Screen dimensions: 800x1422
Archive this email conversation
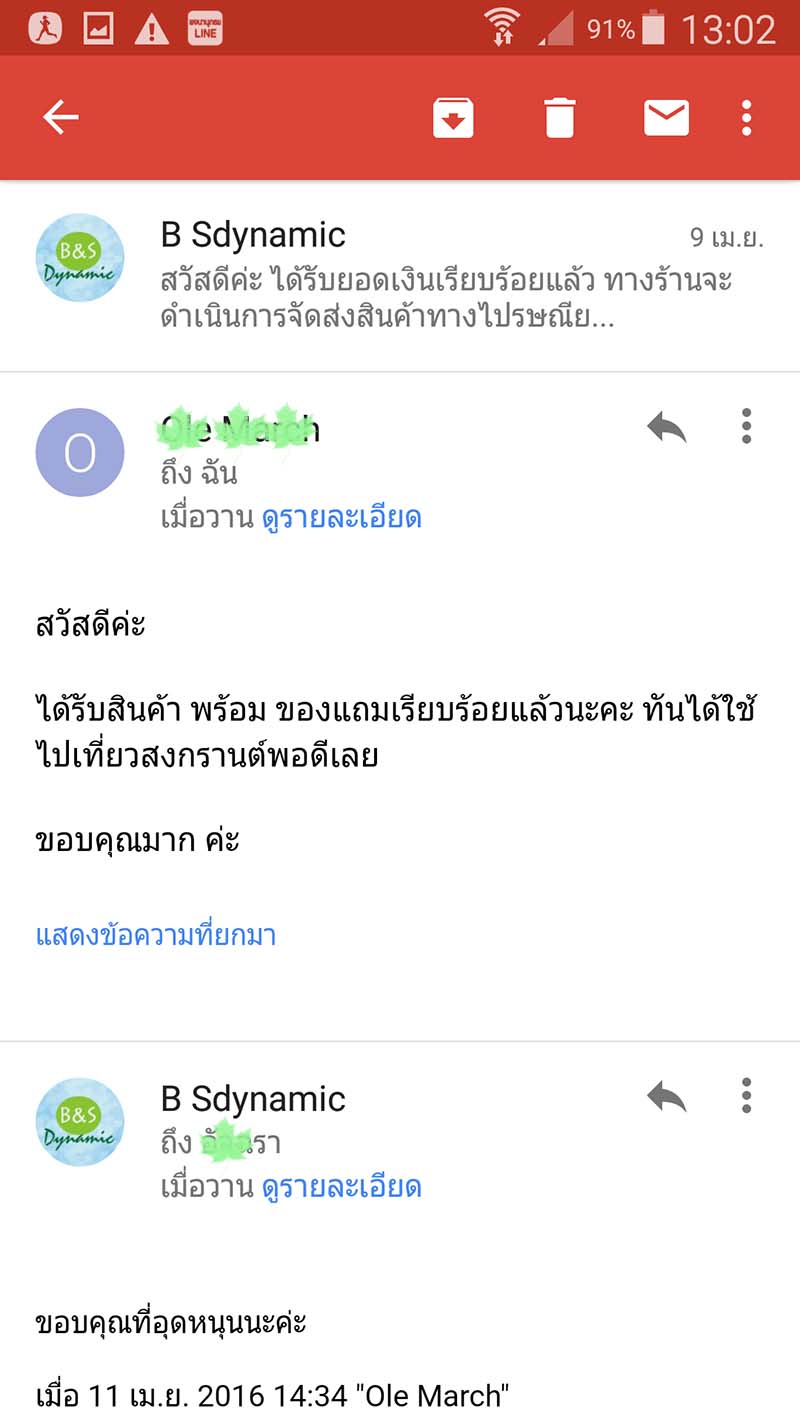click(453, 118)
